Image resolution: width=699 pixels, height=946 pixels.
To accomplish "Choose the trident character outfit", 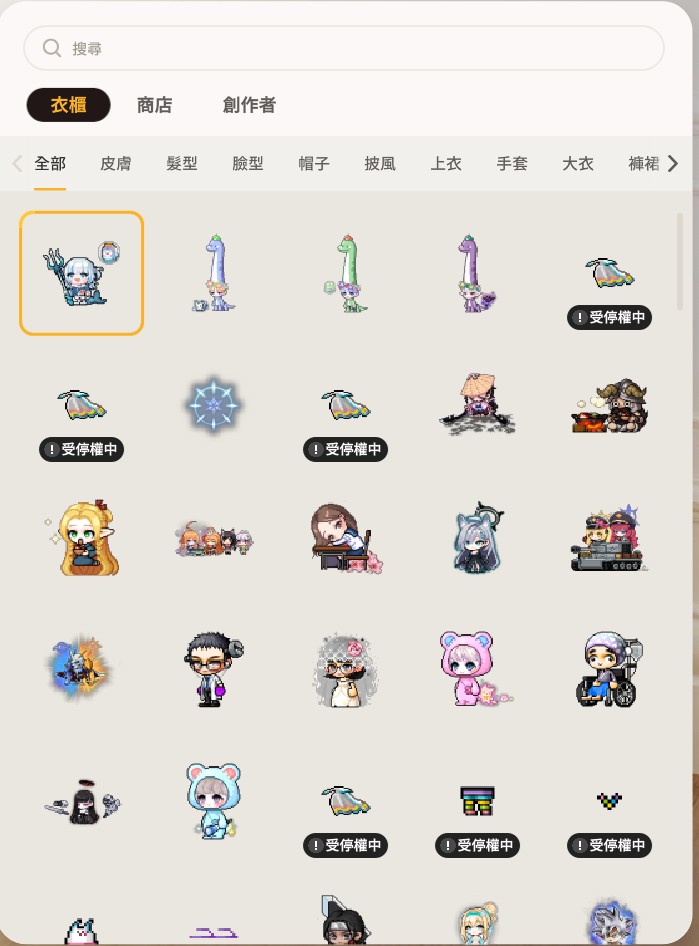I will (x=81, y=273).
